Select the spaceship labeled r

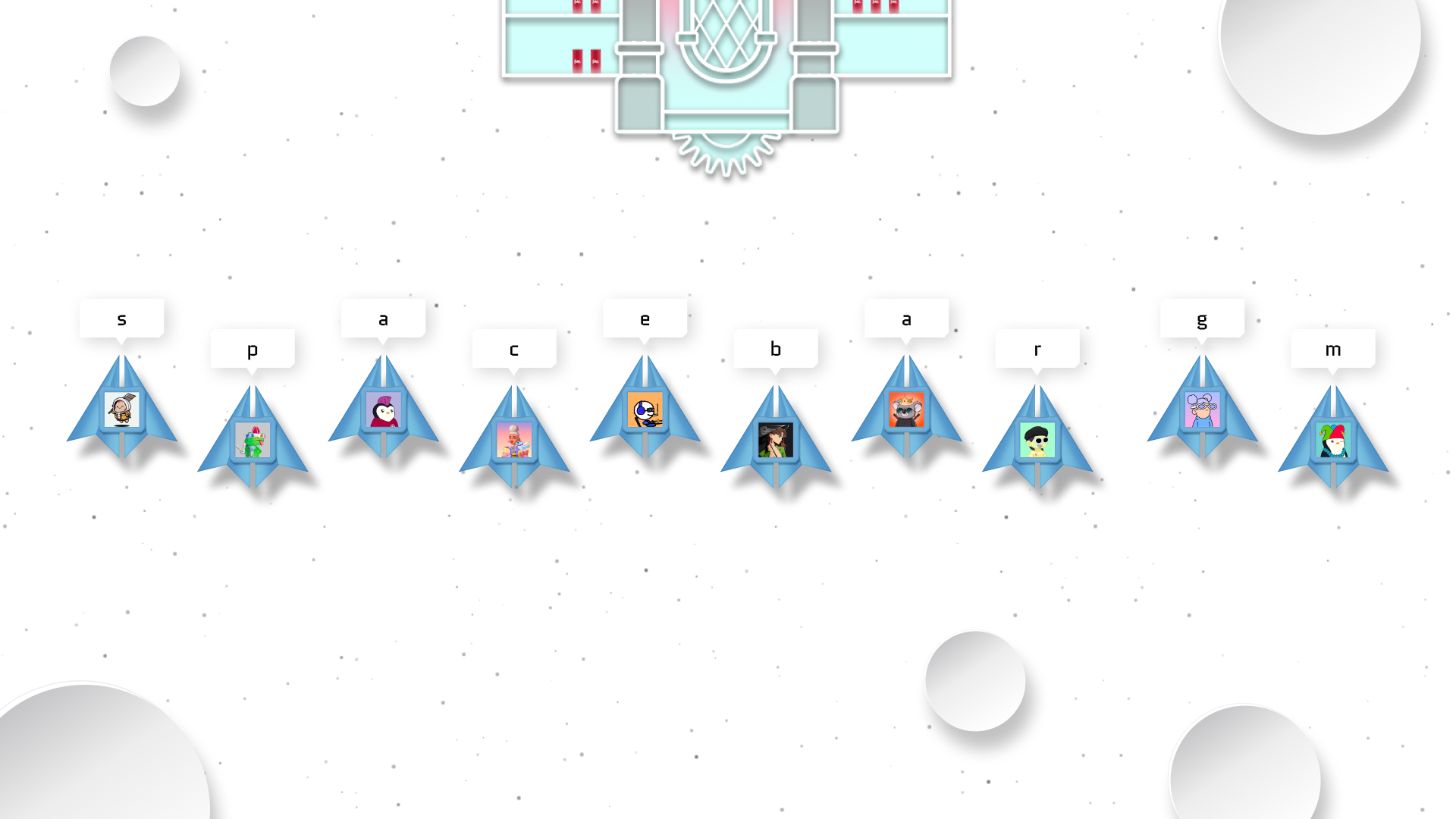(1037, 440)
